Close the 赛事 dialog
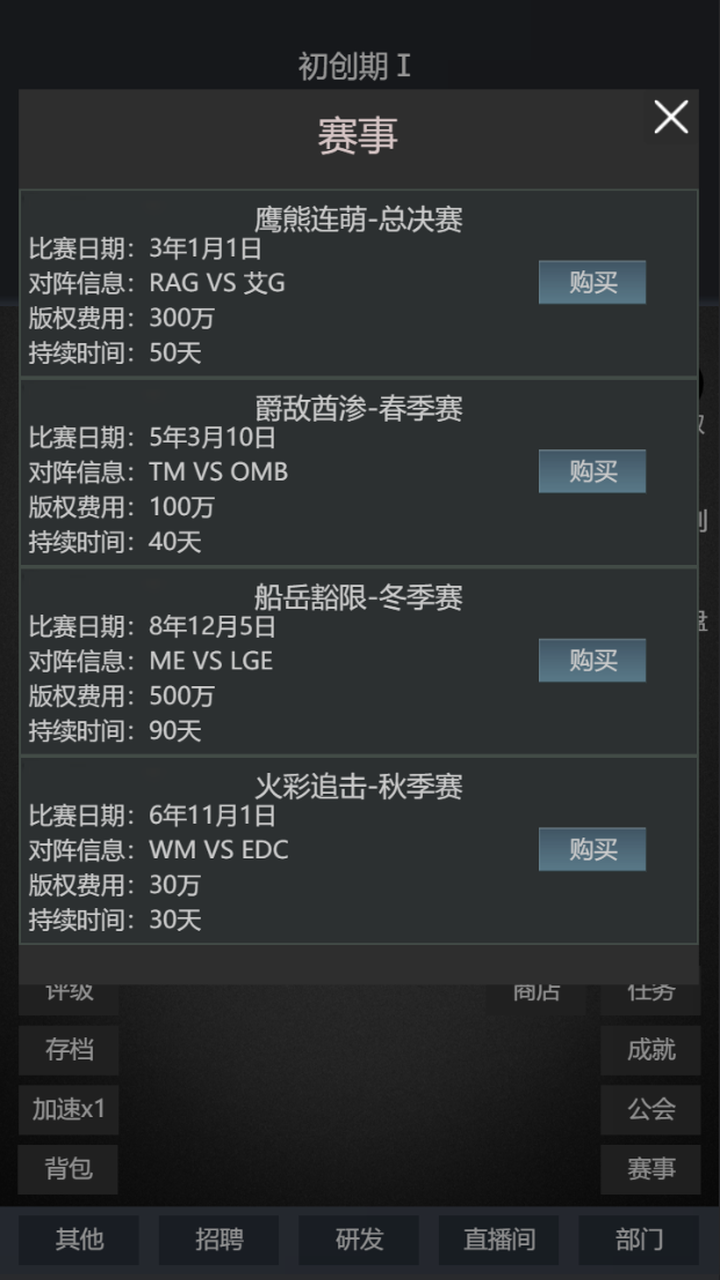 click(671, 117)
